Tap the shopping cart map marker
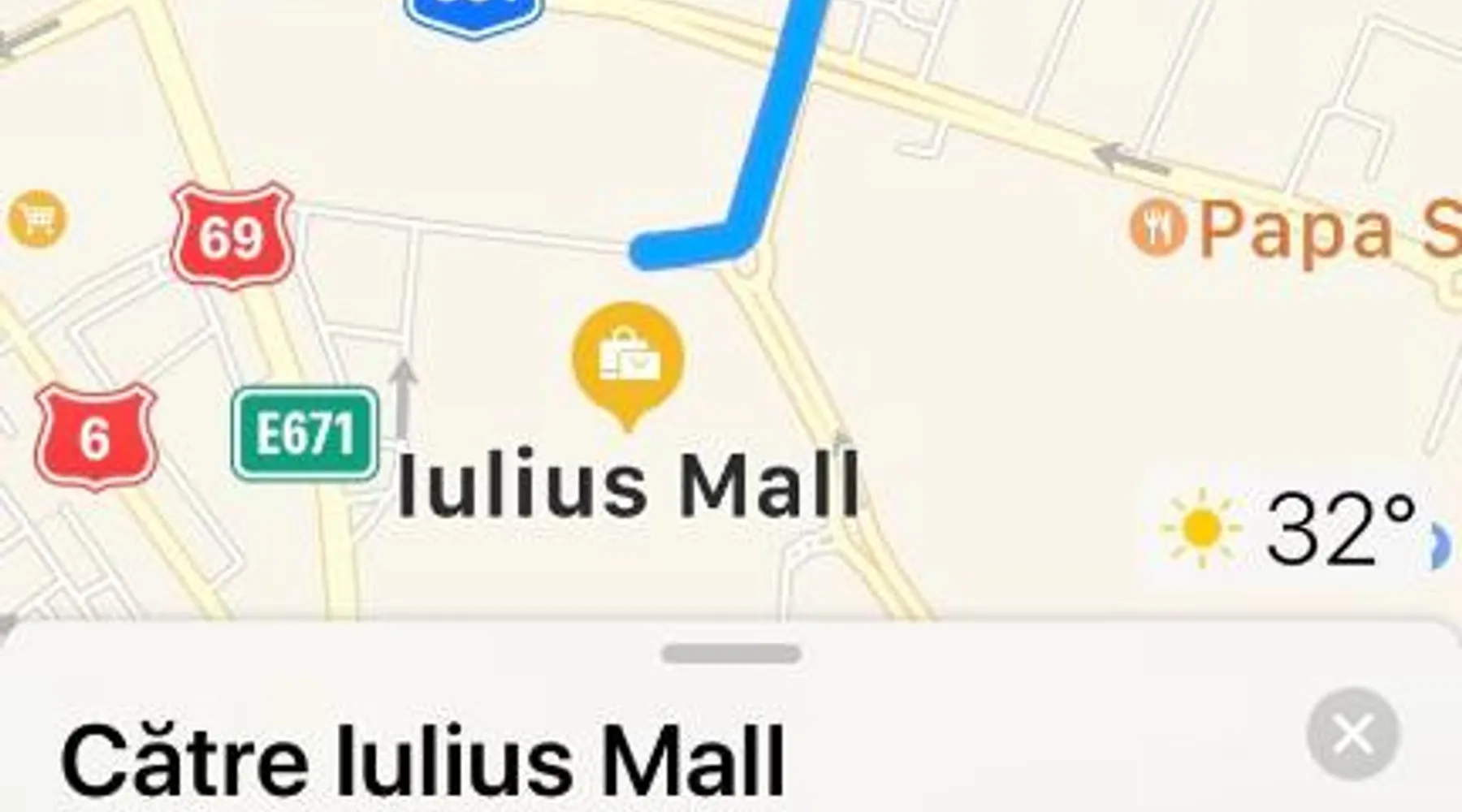This screenshot has width=1462, height=812. [37, 218]
